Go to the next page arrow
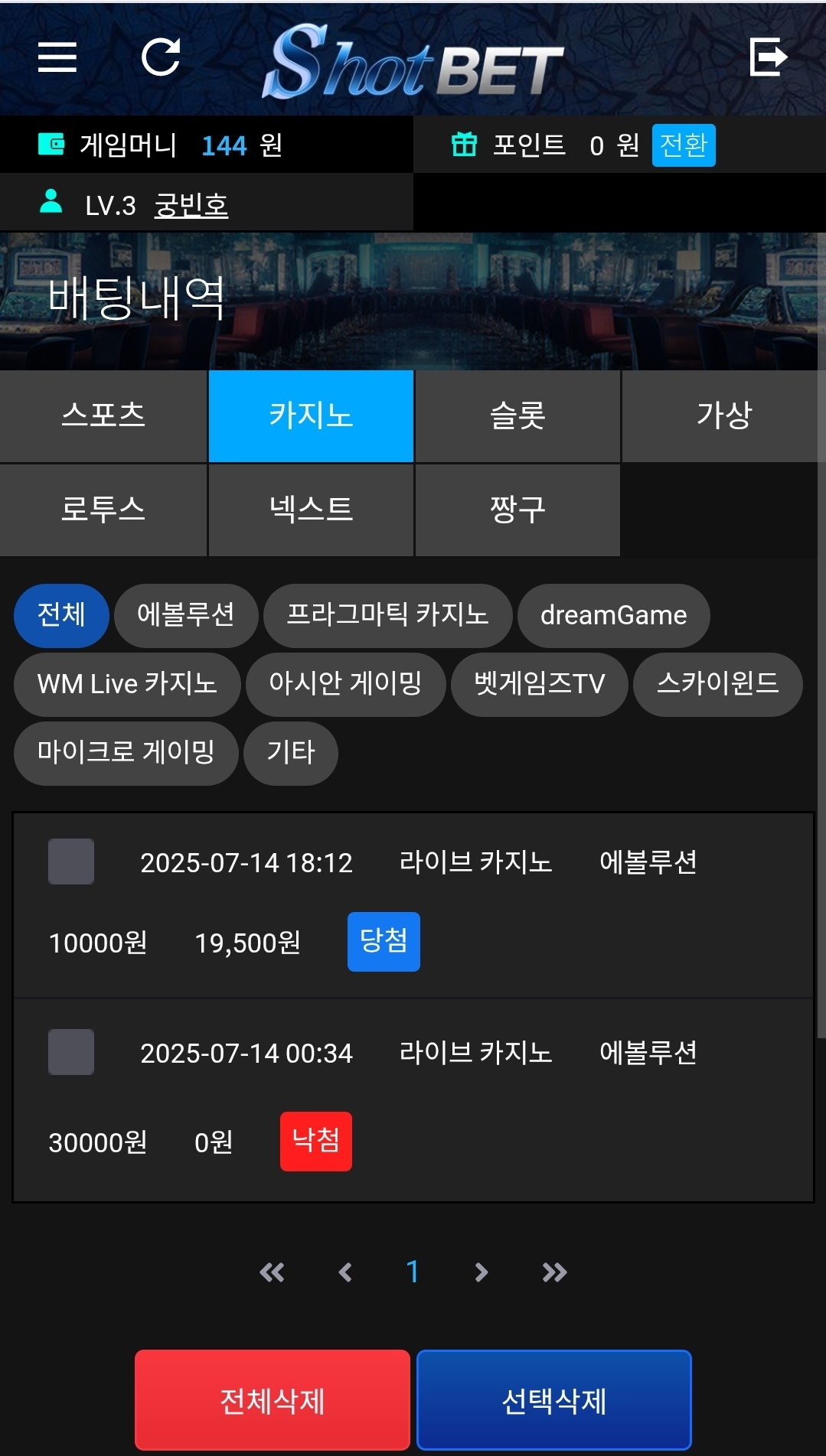The width and height of the screenshot is (826, 1456). point(481,1272)
